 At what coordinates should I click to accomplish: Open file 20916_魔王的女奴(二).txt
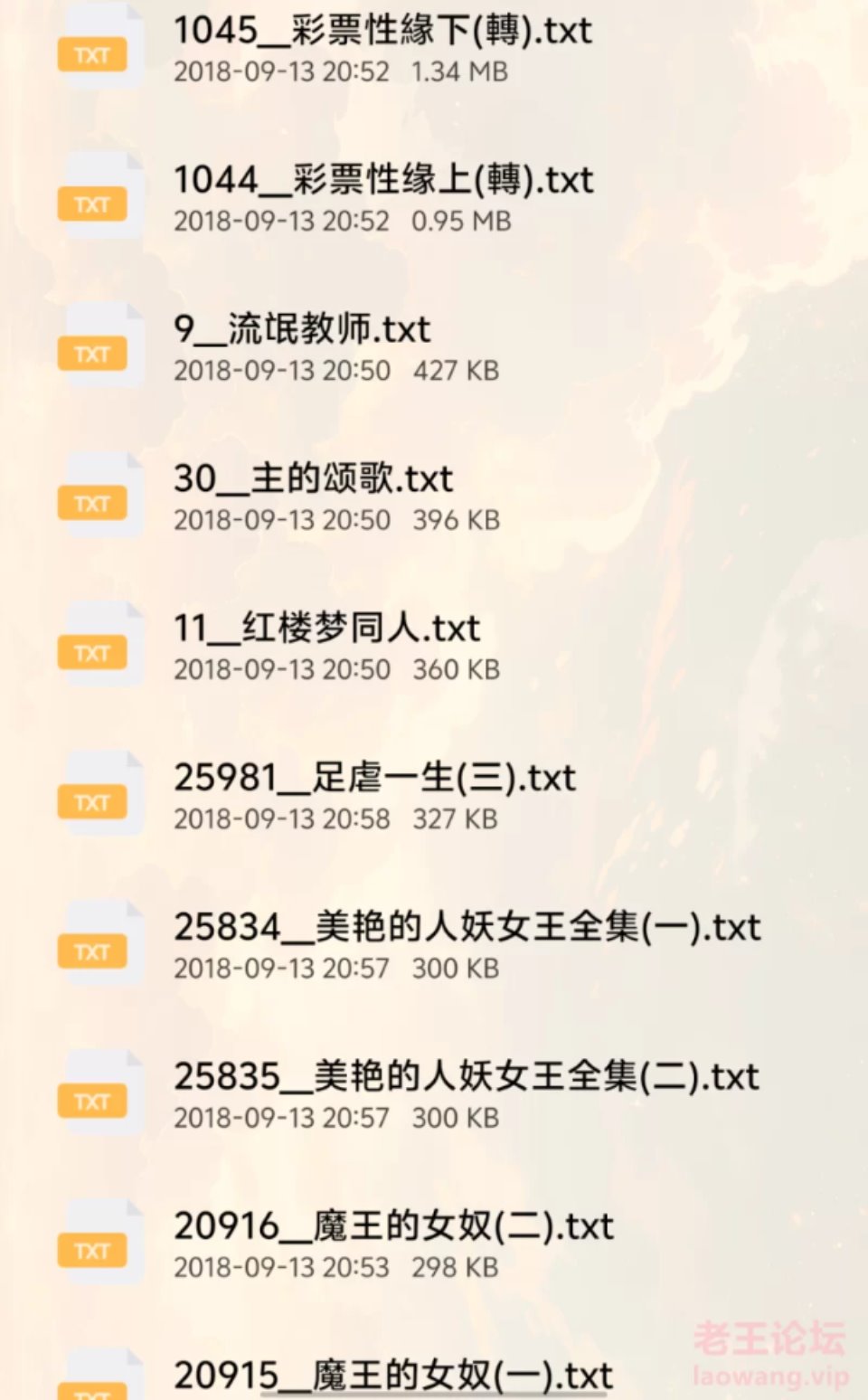(x=393, y=1227)
